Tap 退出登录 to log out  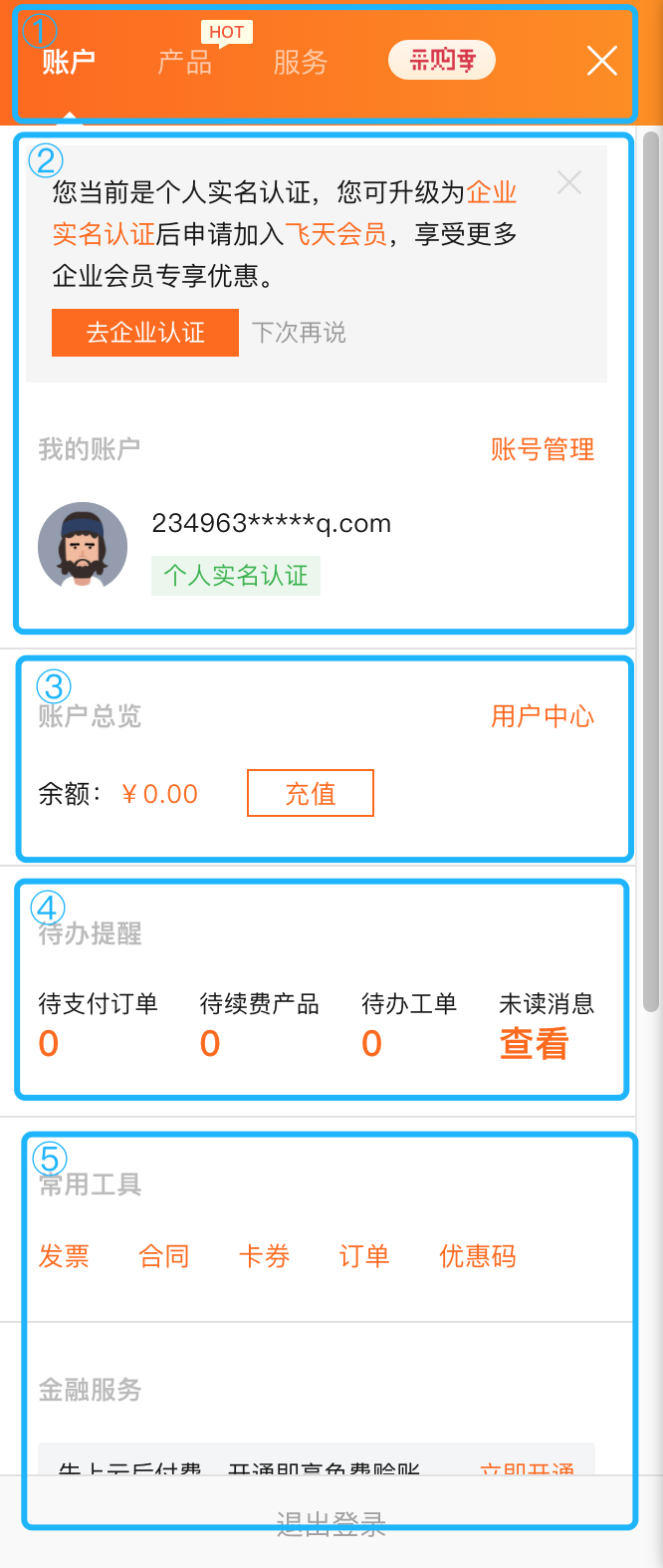[331, 1523]
